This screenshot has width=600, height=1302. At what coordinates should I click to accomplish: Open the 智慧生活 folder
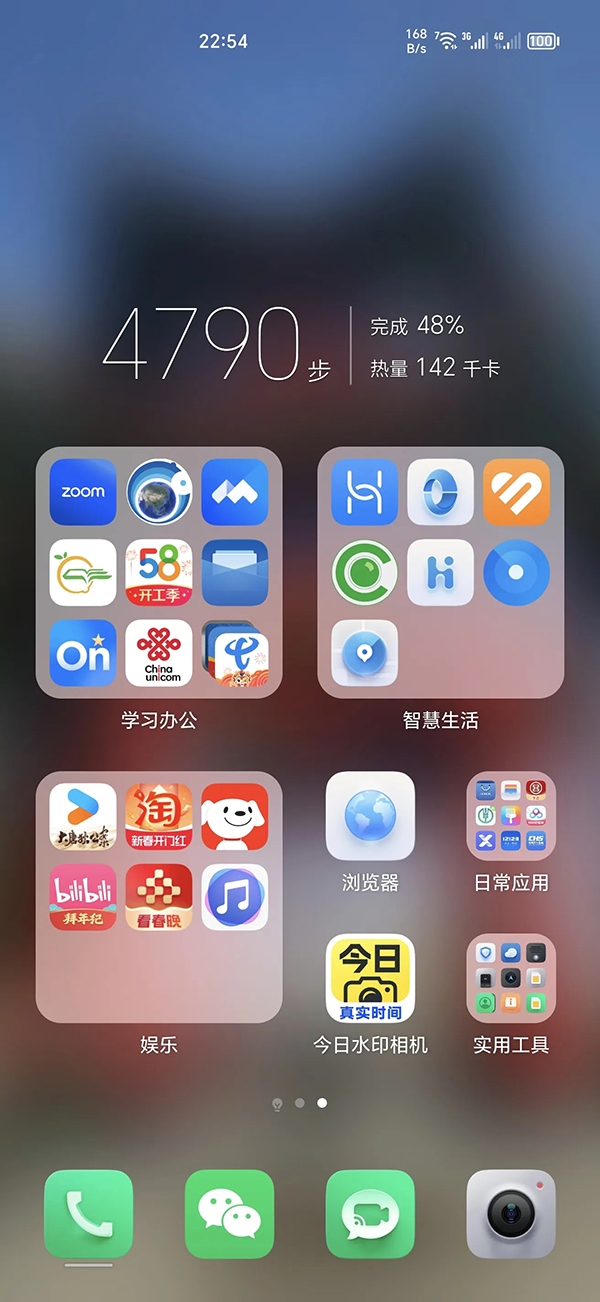(x=441, y=720)
